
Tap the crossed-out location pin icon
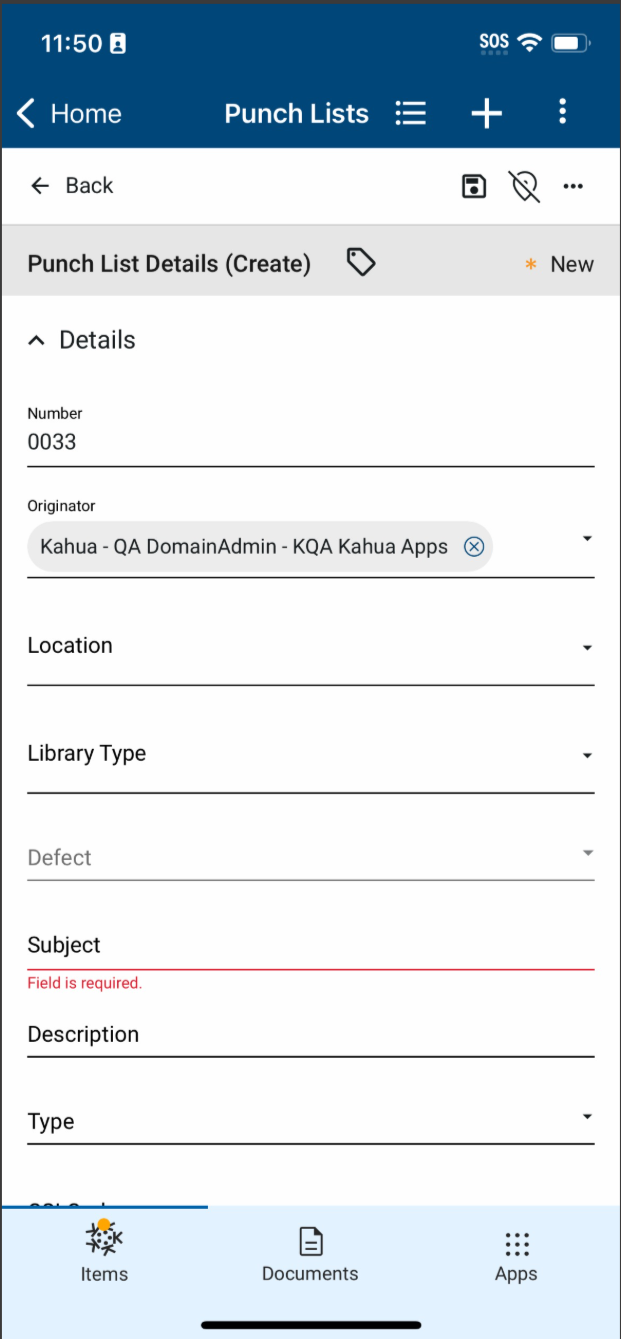[x=524, y=186]
